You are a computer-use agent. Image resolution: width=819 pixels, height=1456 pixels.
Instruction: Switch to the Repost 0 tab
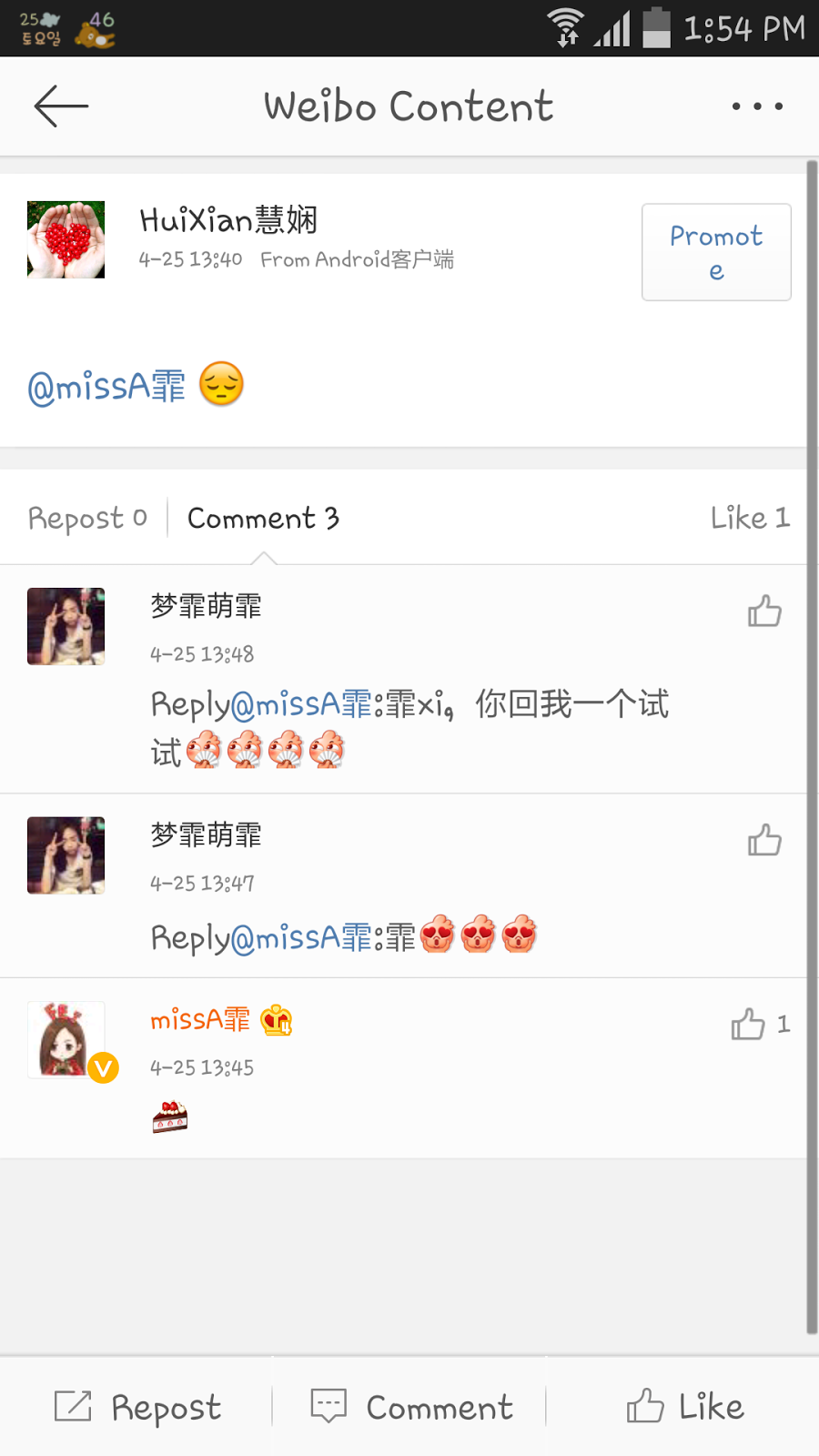[x=87, y=518]
